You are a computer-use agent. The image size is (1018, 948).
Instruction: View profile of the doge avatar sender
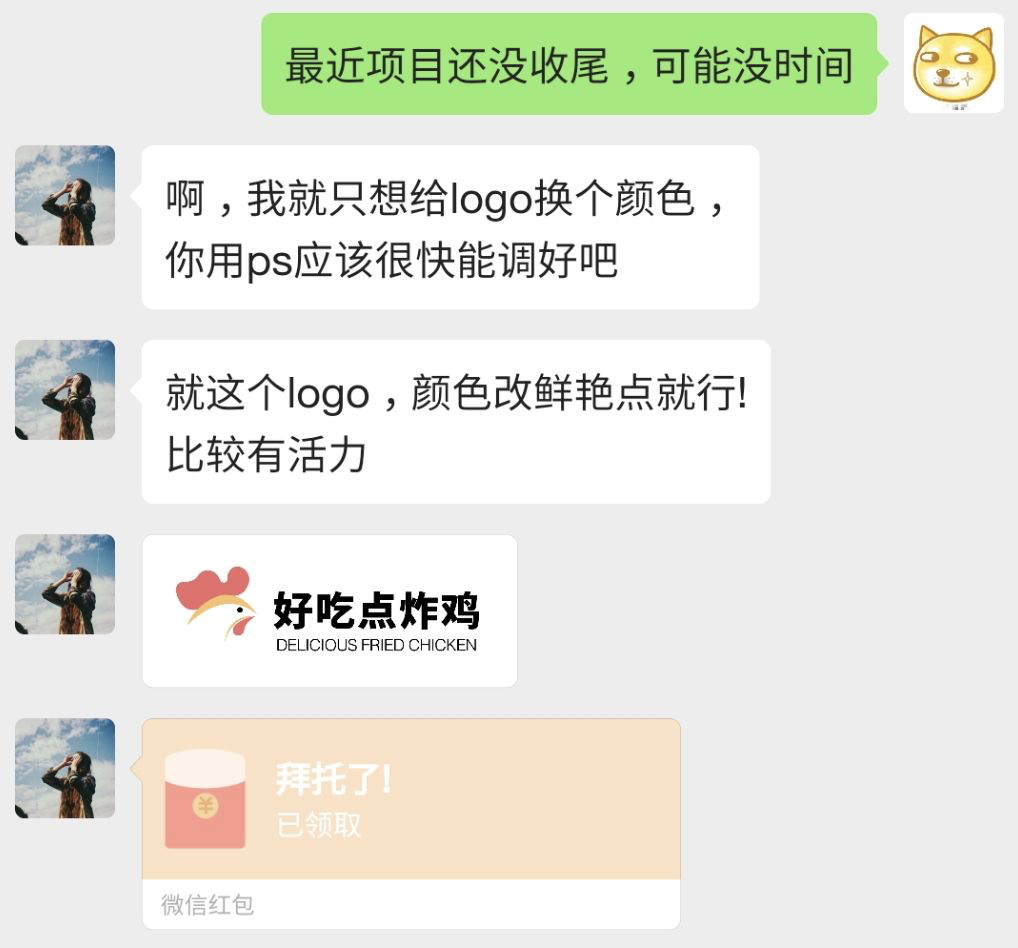click(x=953, y=63)
